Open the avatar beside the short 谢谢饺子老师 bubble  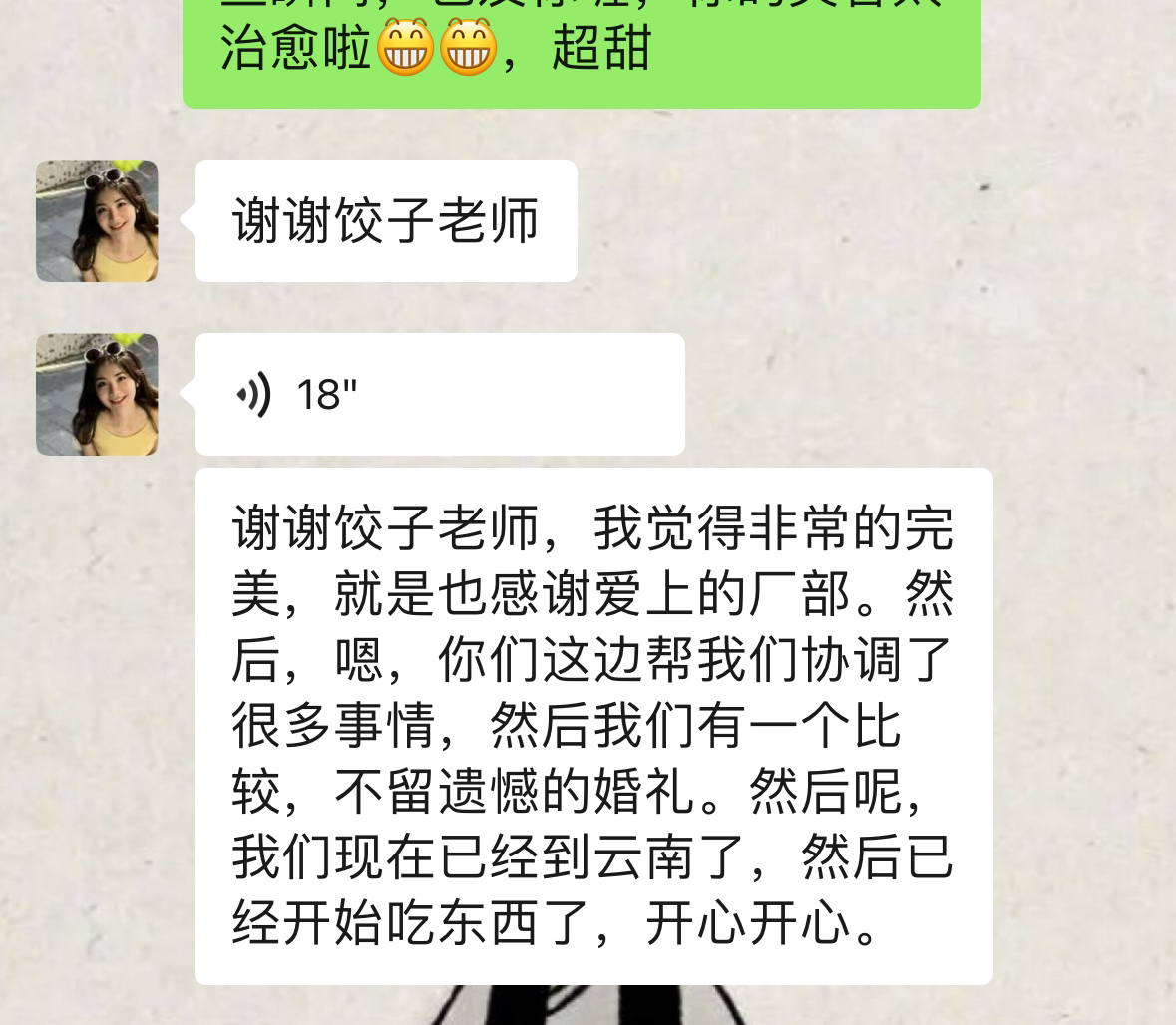click(97, 220)
